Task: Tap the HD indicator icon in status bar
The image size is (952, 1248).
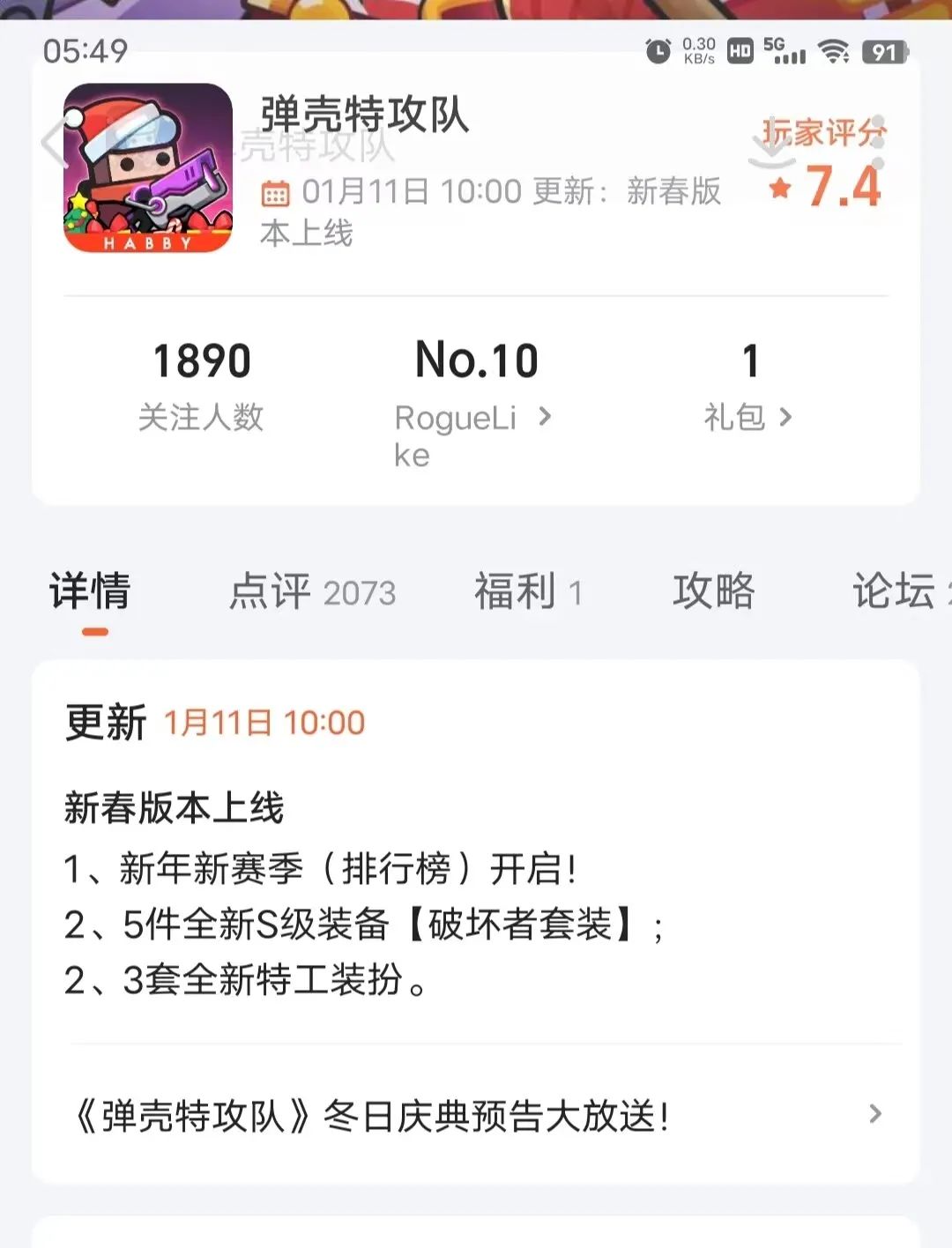Action: [x=739, y=50]
